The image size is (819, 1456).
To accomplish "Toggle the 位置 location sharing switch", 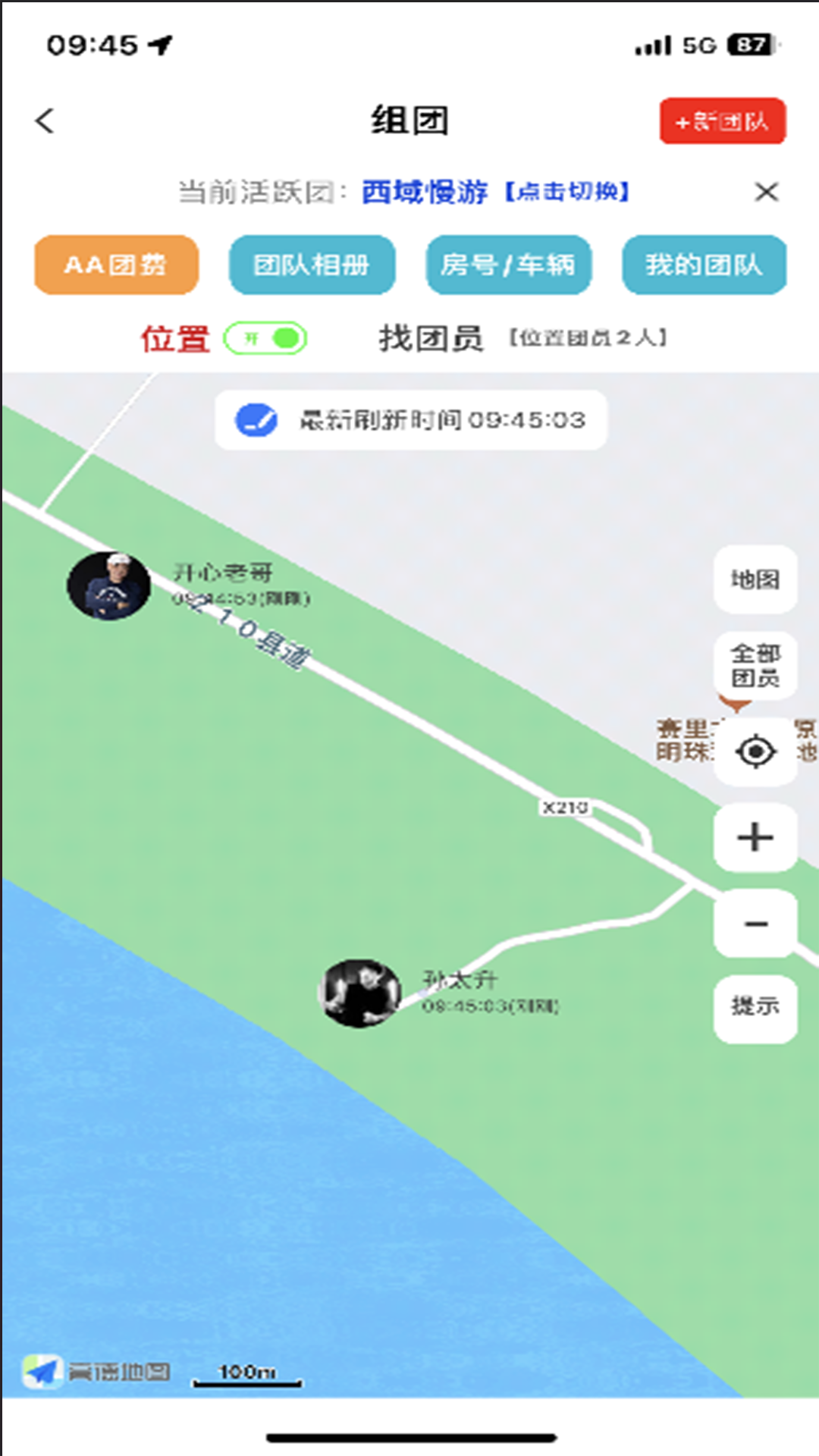I will [265, 339].
